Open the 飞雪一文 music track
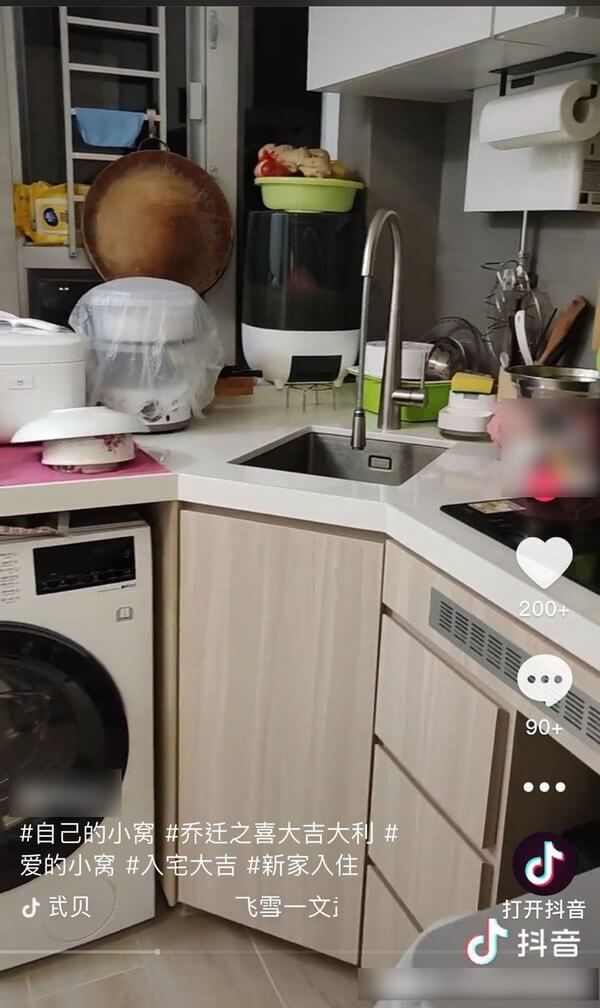This screenshot has height=1008, width=600. [x=286, y=907]
